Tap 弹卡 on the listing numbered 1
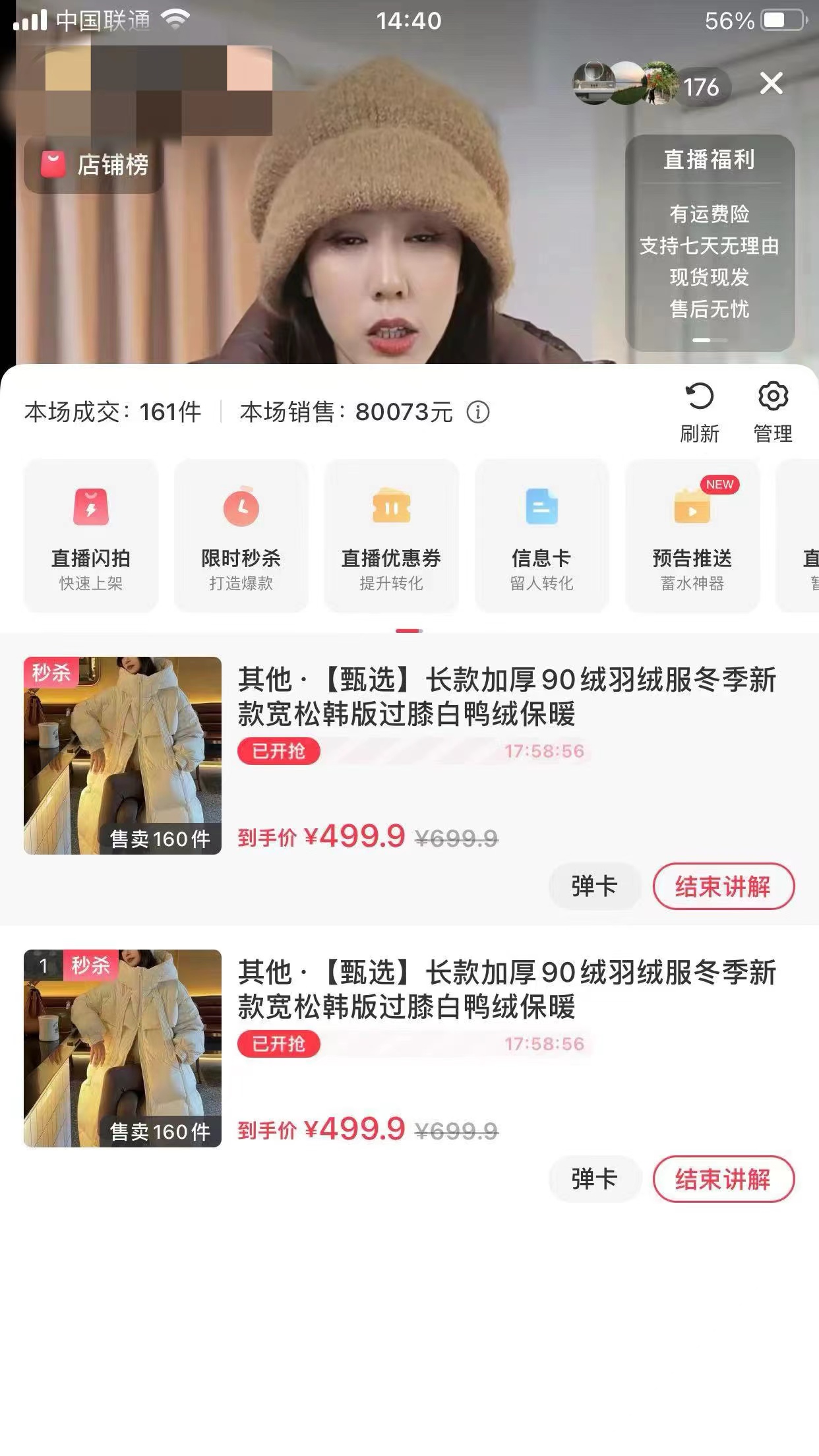Screen dimensions: 819x1456 (x=594, y=1179)
